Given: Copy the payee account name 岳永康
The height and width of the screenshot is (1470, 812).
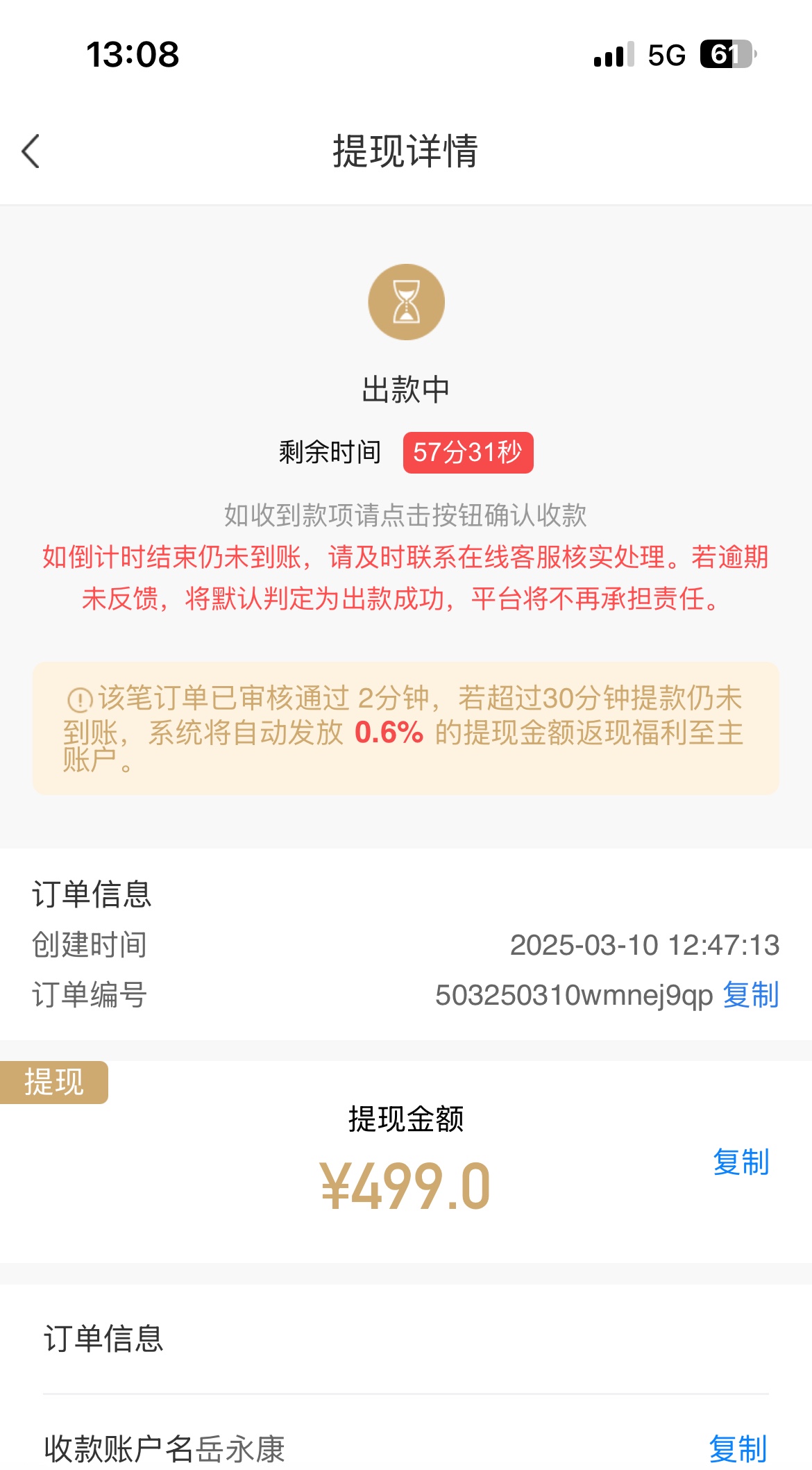Looking at the screenshot, I should pos(738,1448).
